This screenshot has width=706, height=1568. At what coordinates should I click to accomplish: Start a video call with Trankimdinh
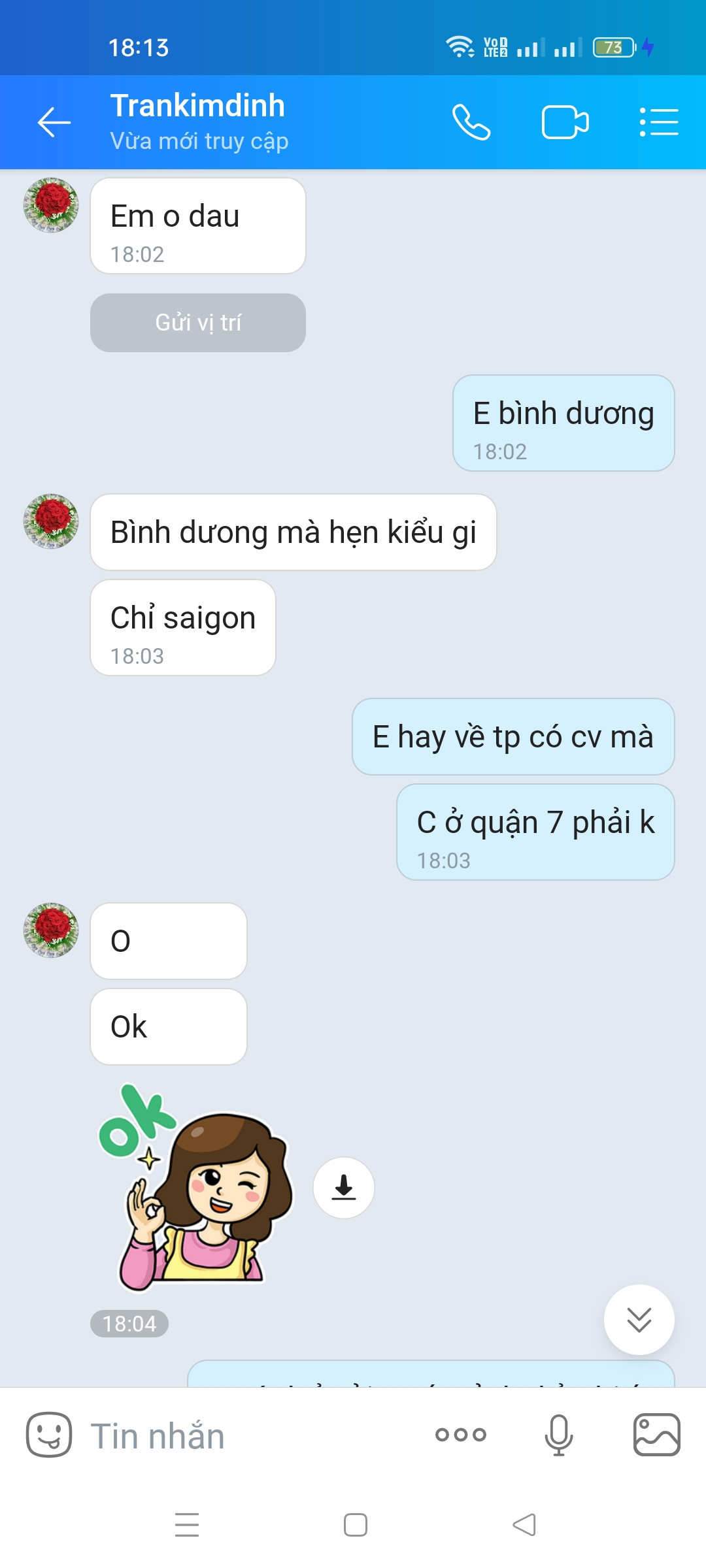click(x=565, y=122)
